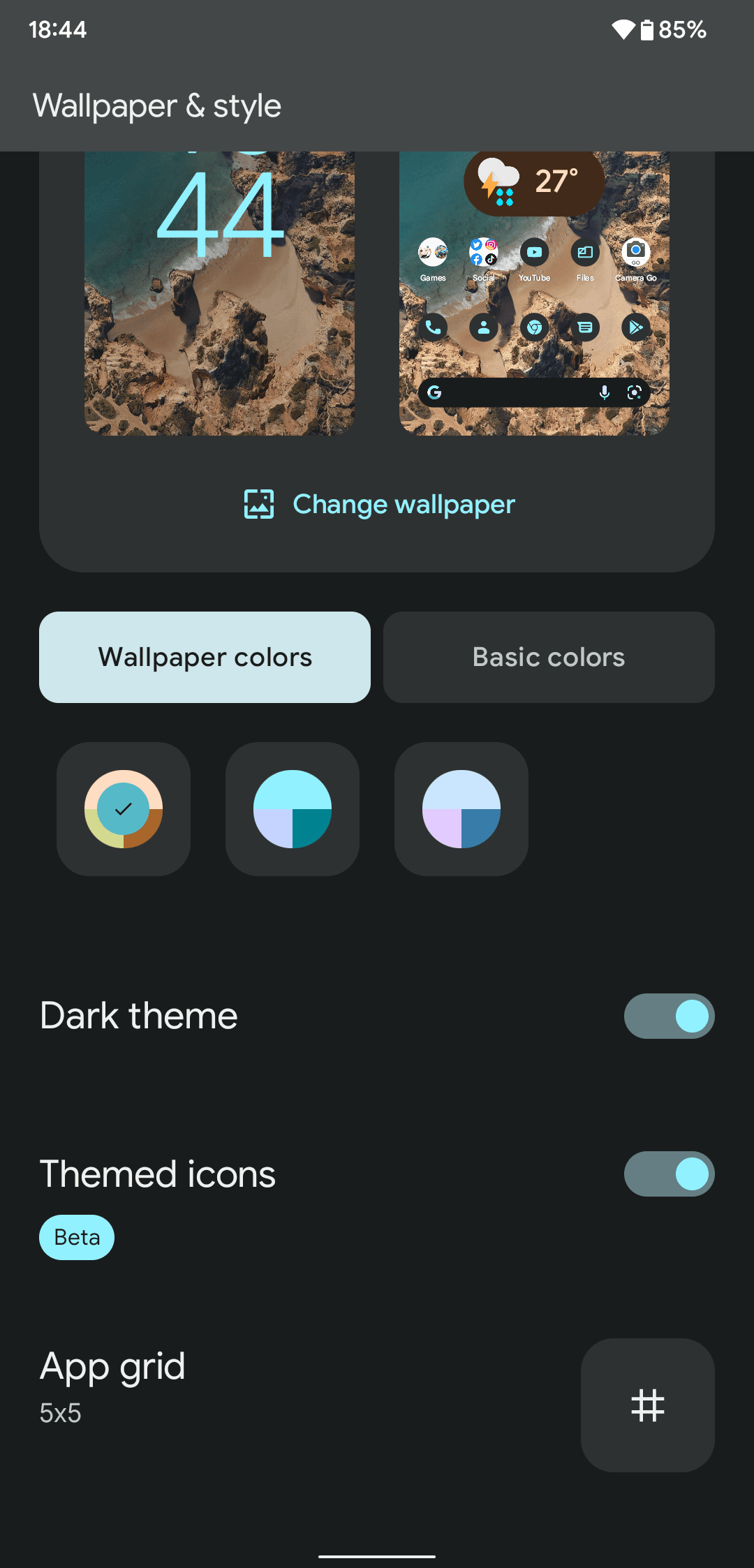
Task: Turn off Dark theme
Action: pos(668,1016)
